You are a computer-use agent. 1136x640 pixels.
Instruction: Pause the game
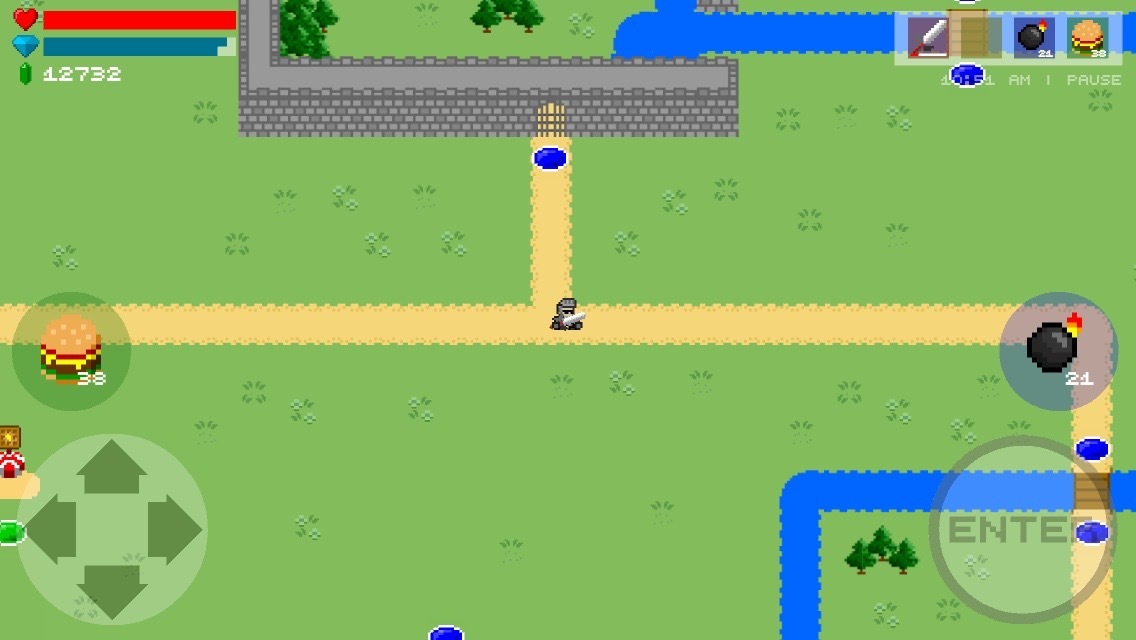click(x=1093, y=80)
